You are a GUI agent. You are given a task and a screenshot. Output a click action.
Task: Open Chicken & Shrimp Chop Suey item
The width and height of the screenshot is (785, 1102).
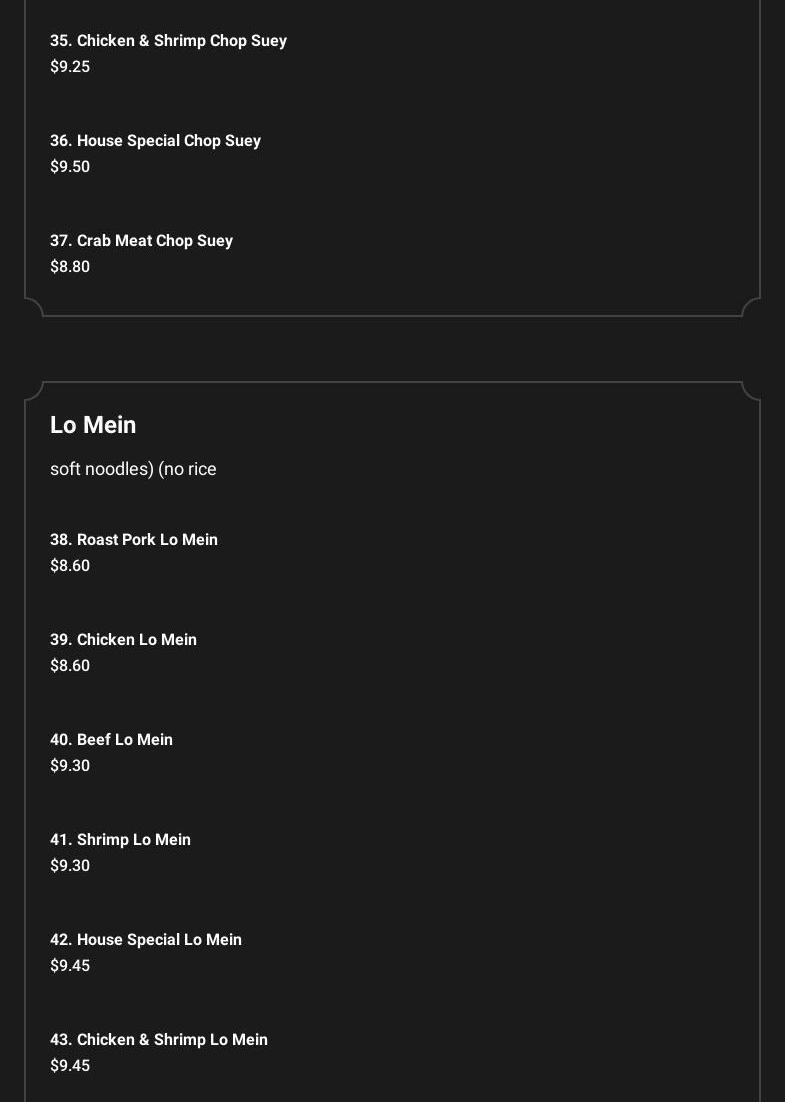tap(168, 41)
